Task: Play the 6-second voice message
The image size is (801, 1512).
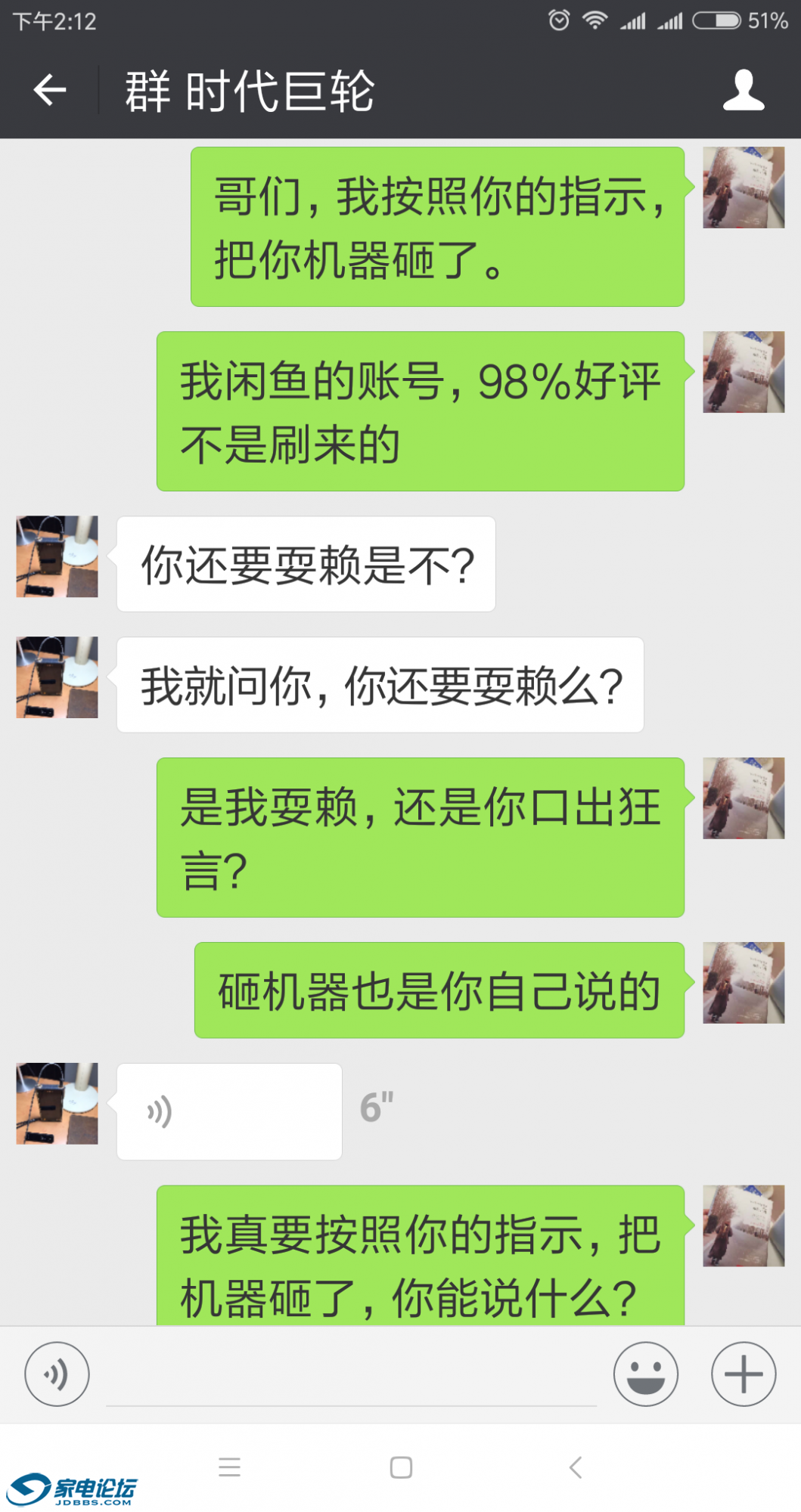Action: (x=229, y=1111)
